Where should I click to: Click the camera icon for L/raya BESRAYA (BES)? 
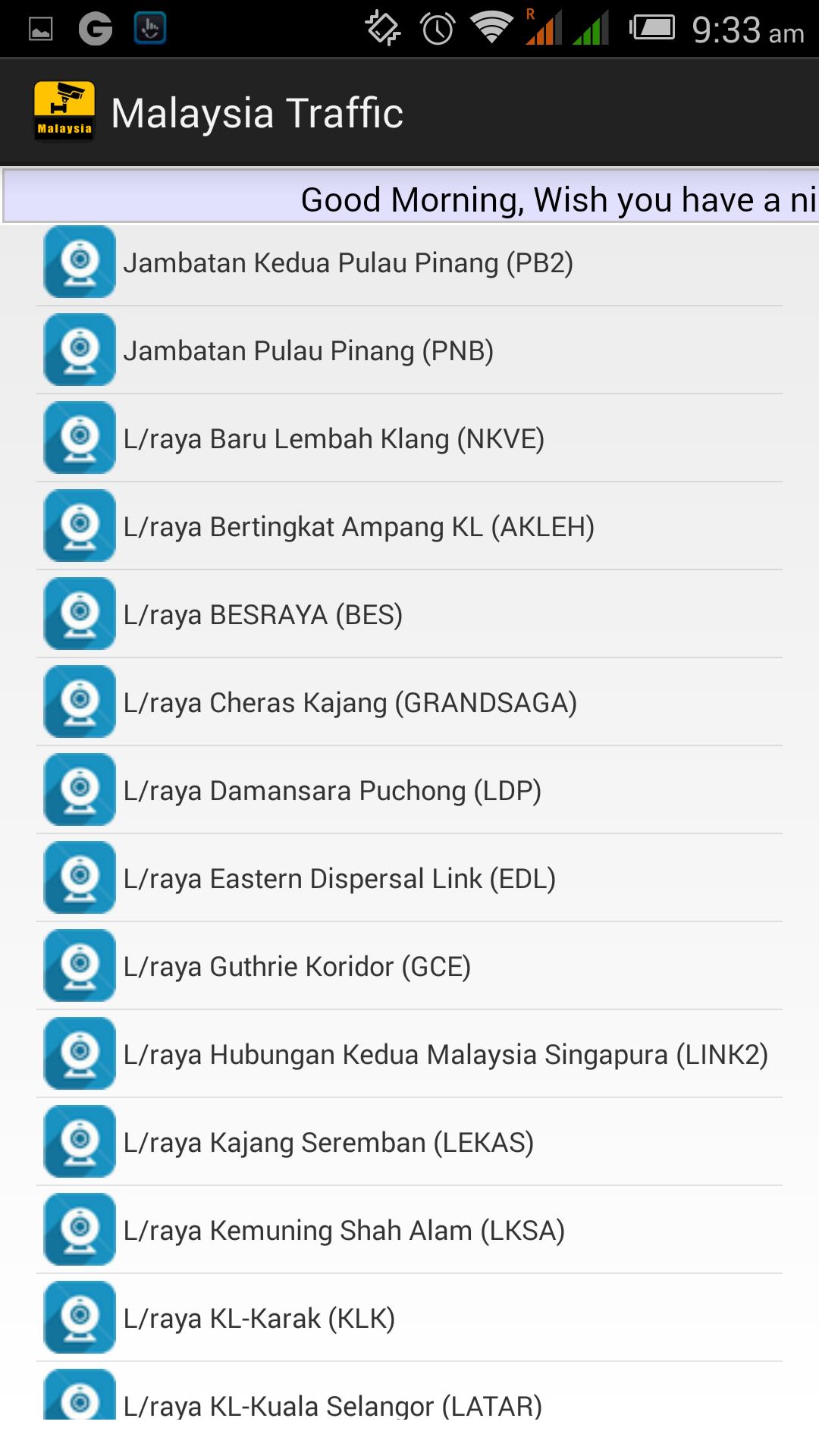78,613
